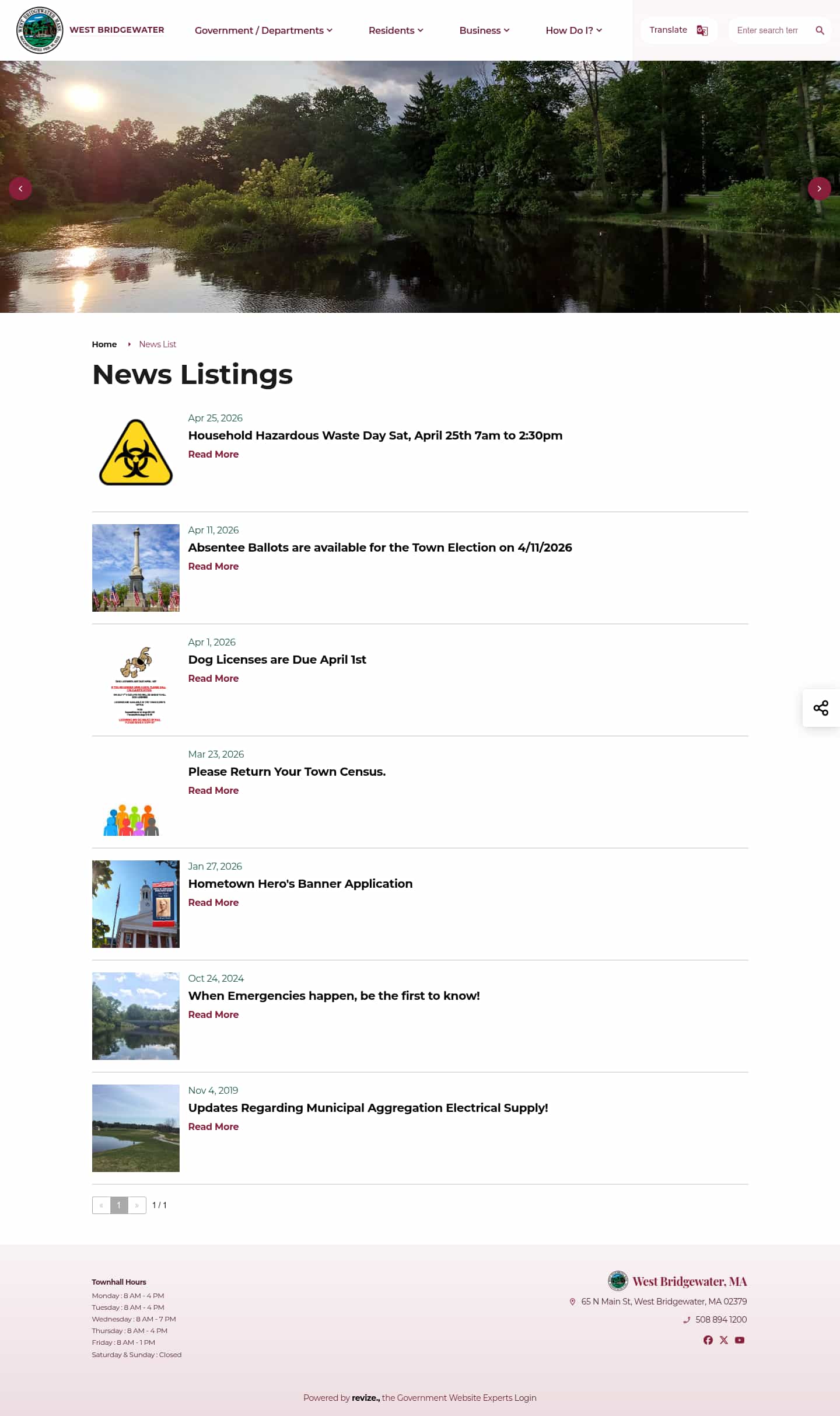Image resolution: width=840 pixels, height=1416 pixels.
Task: Focus the Enter search term input field
Action: [771, 30]
